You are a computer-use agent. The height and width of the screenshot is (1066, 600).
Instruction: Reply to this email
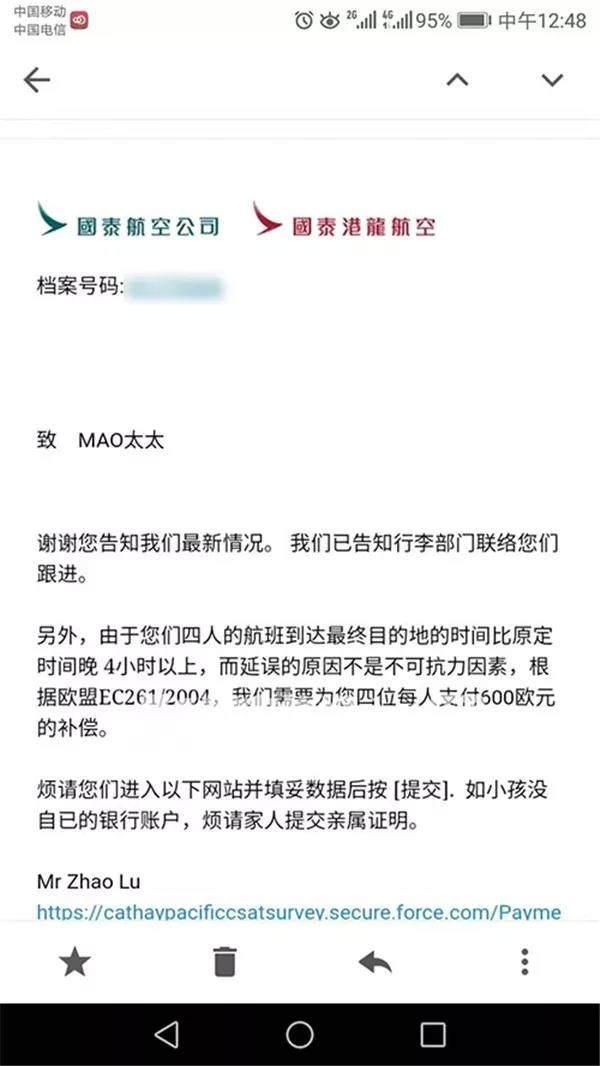pos(374,962)
